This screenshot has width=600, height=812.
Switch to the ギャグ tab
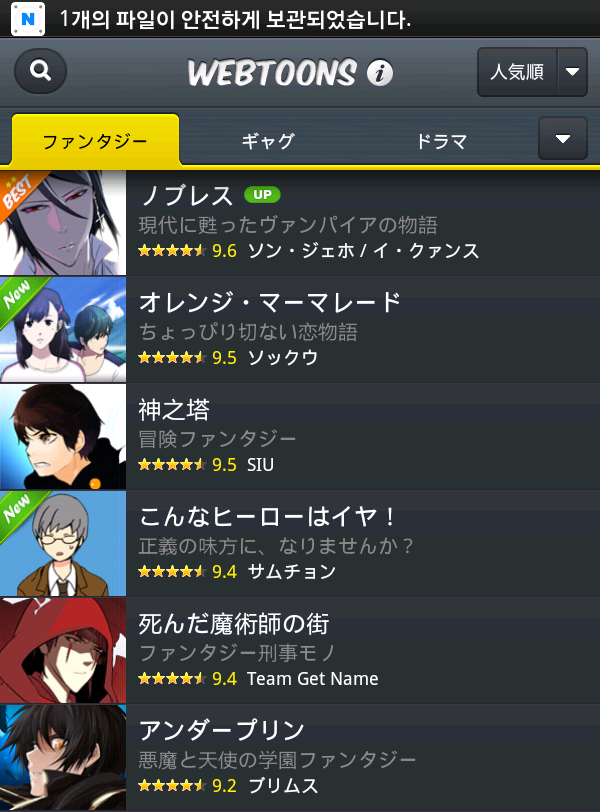point(268,141)
